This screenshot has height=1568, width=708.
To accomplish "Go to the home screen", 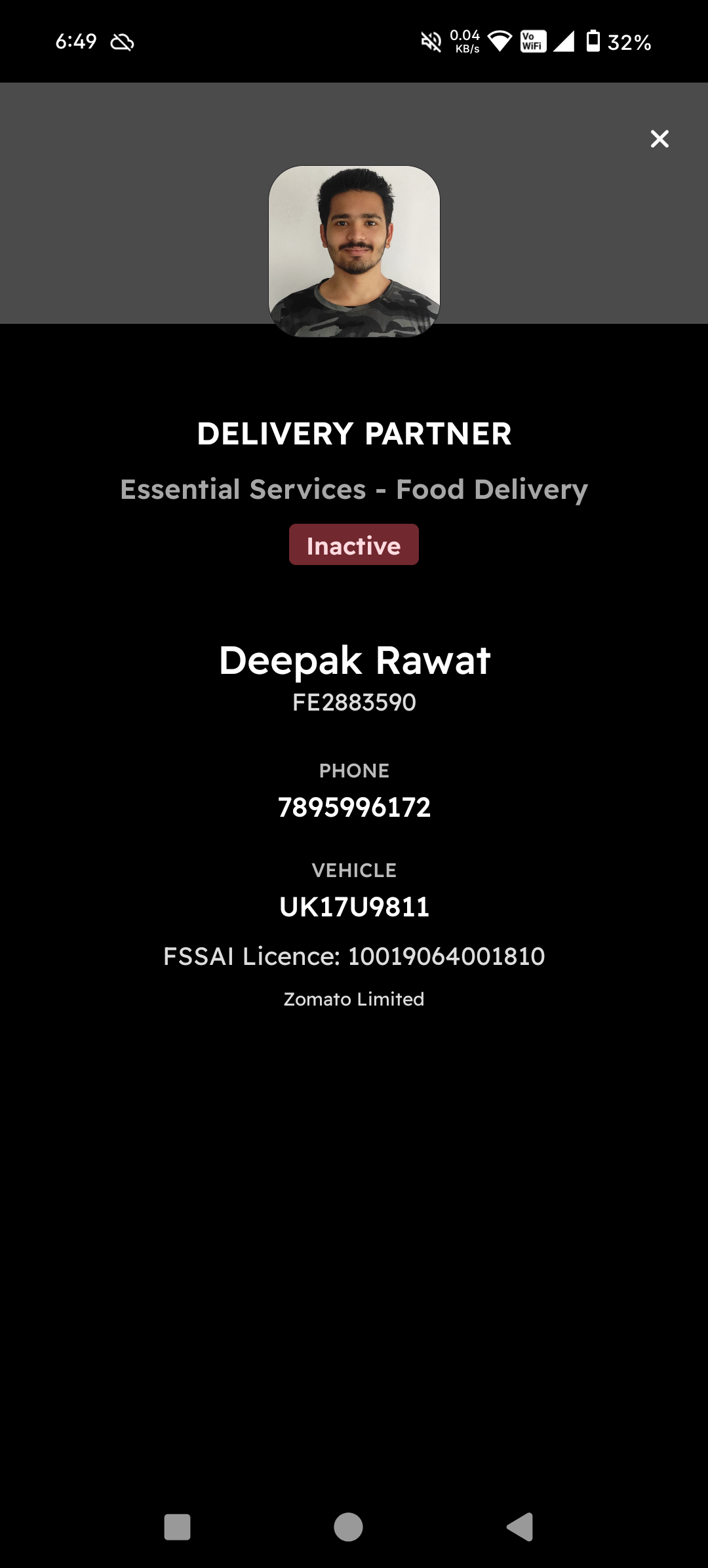I will point(348,1527).
